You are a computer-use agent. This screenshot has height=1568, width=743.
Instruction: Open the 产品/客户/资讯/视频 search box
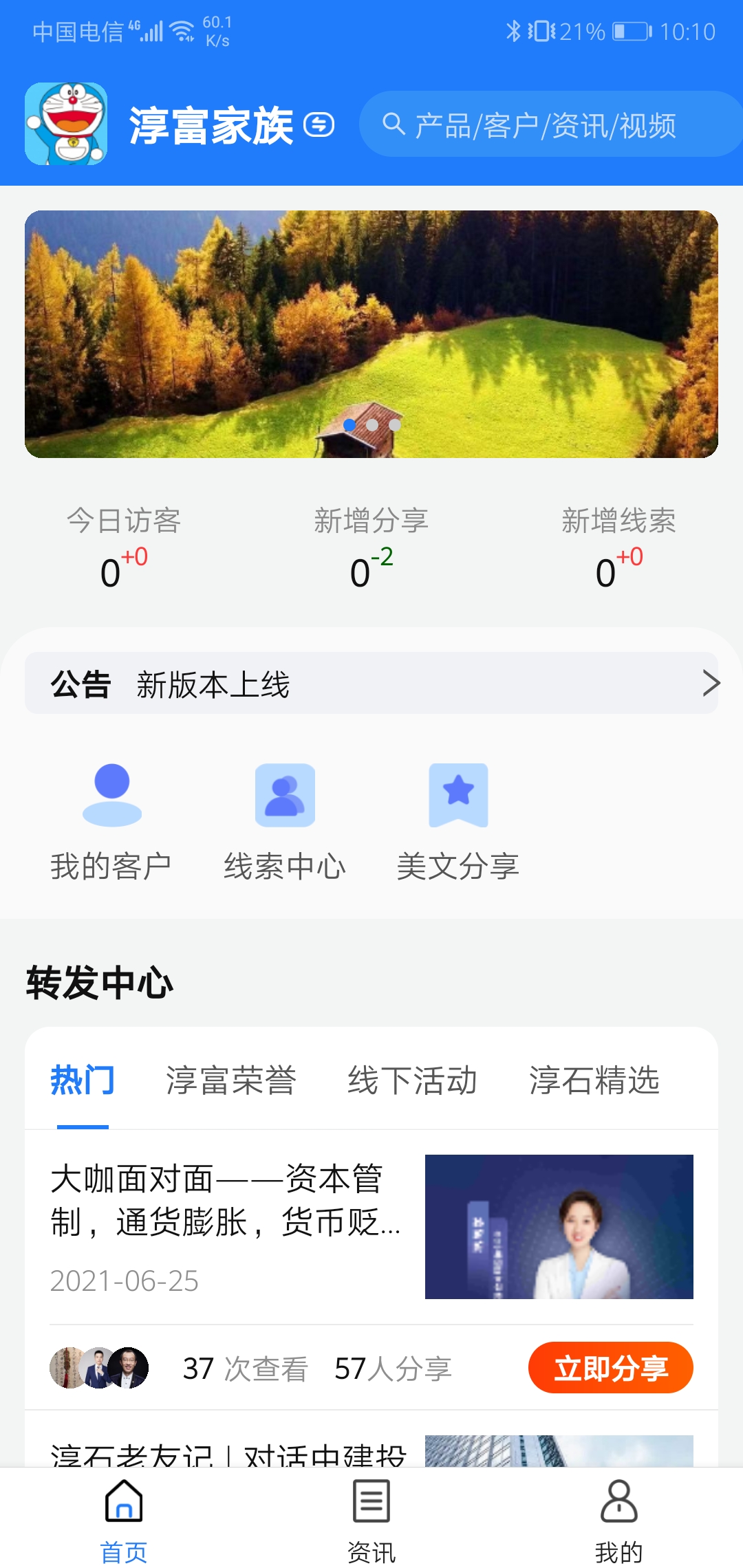click(543, 125)
